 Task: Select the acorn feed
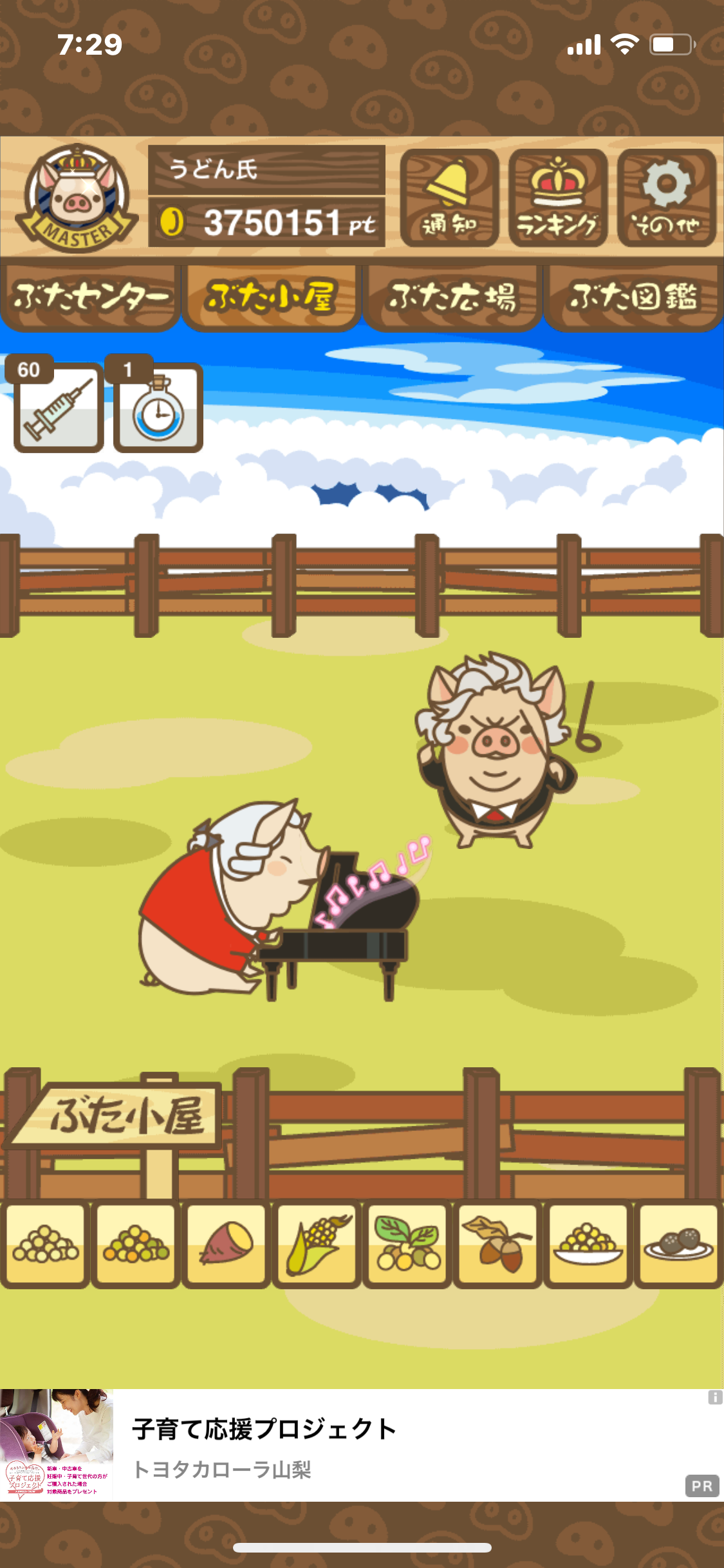498,1244
